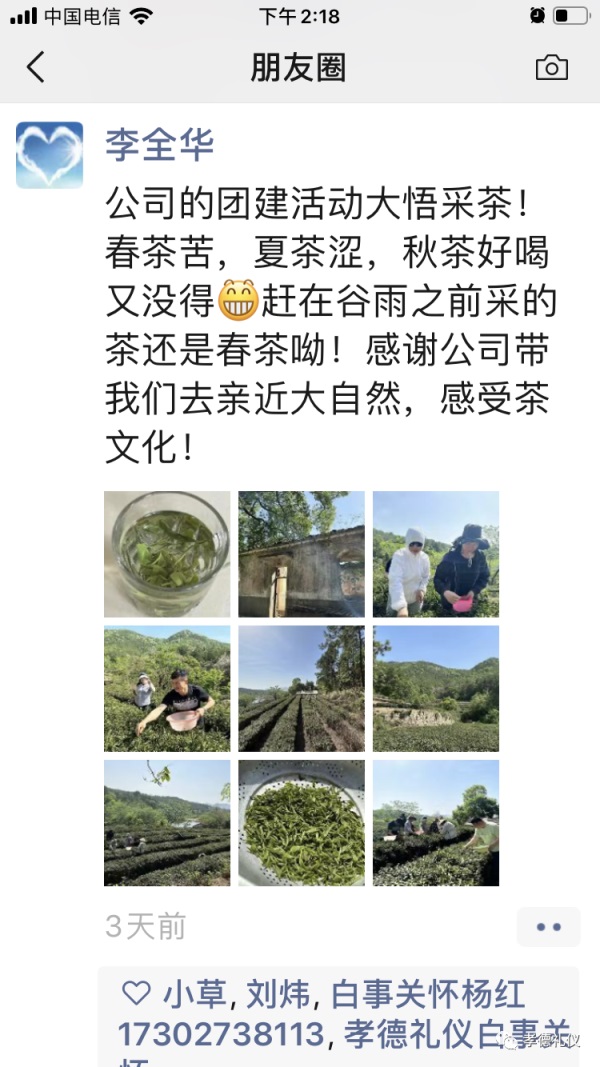
Task: Tap the name 李全华
Action: coord(160,144)
